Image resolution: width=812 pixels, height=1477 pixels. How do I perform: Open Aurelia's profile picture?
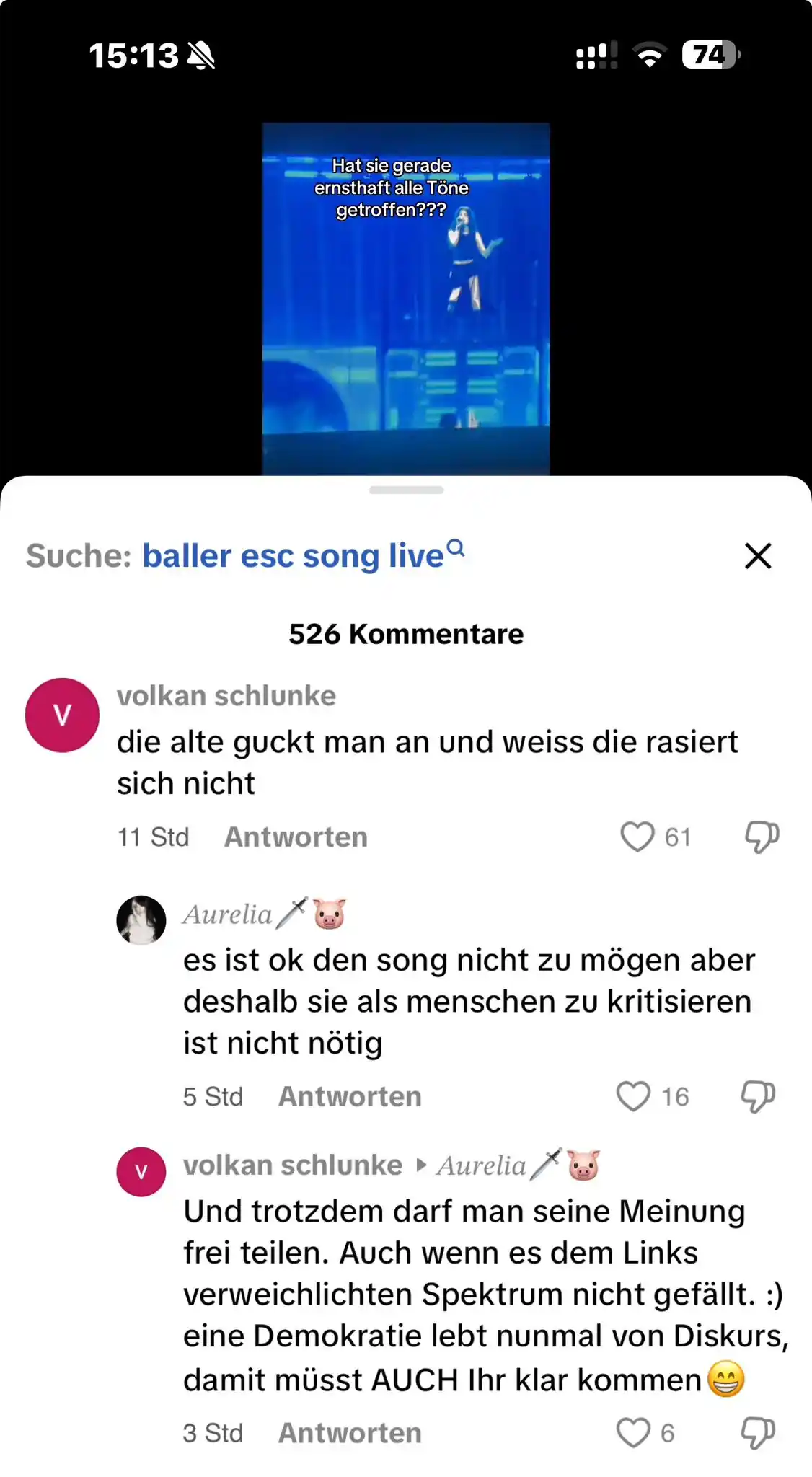point(141,920)
